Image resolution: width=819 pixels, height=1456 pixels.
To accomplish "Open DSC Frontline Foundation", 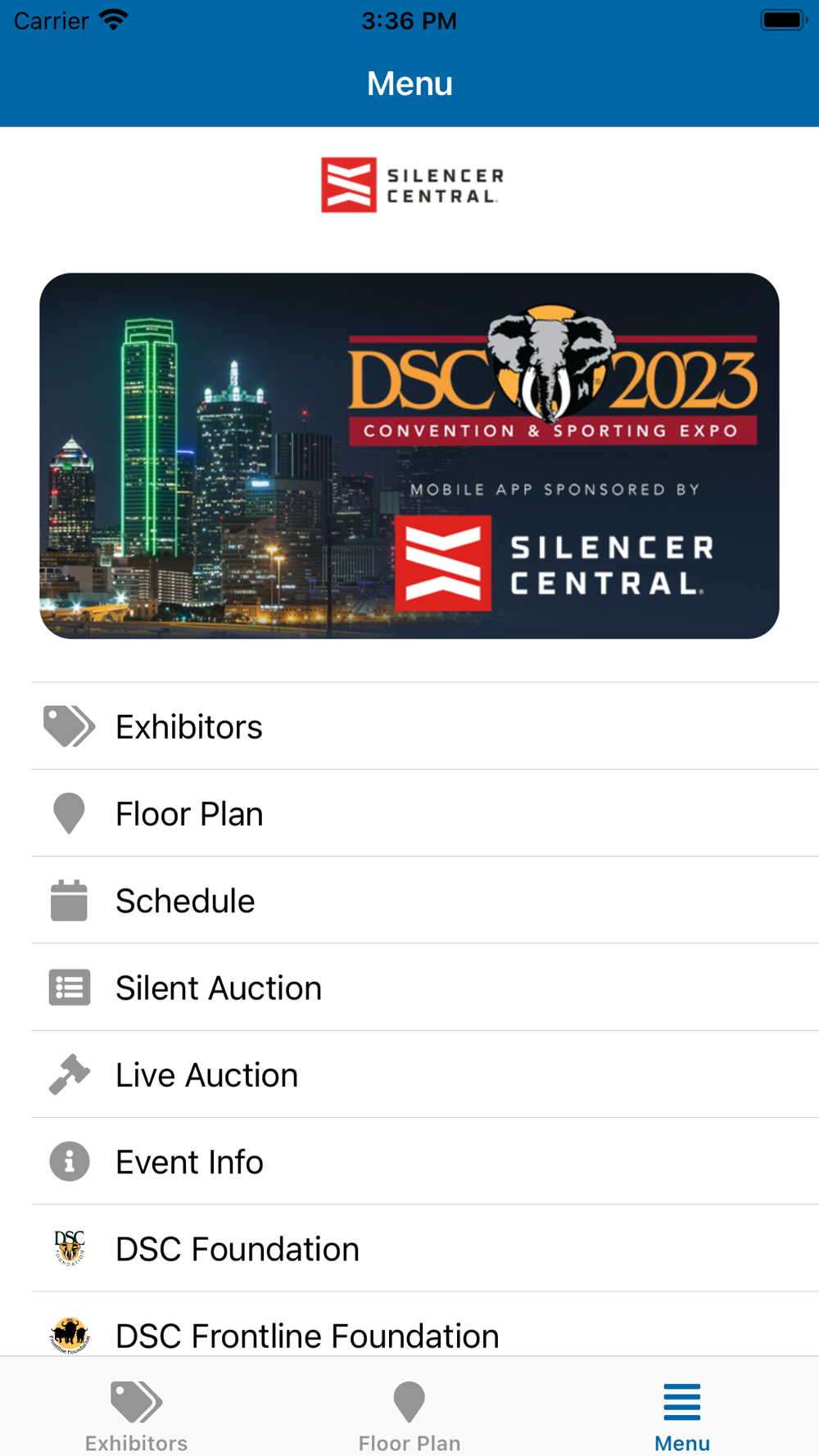I will click(425, 1325).
